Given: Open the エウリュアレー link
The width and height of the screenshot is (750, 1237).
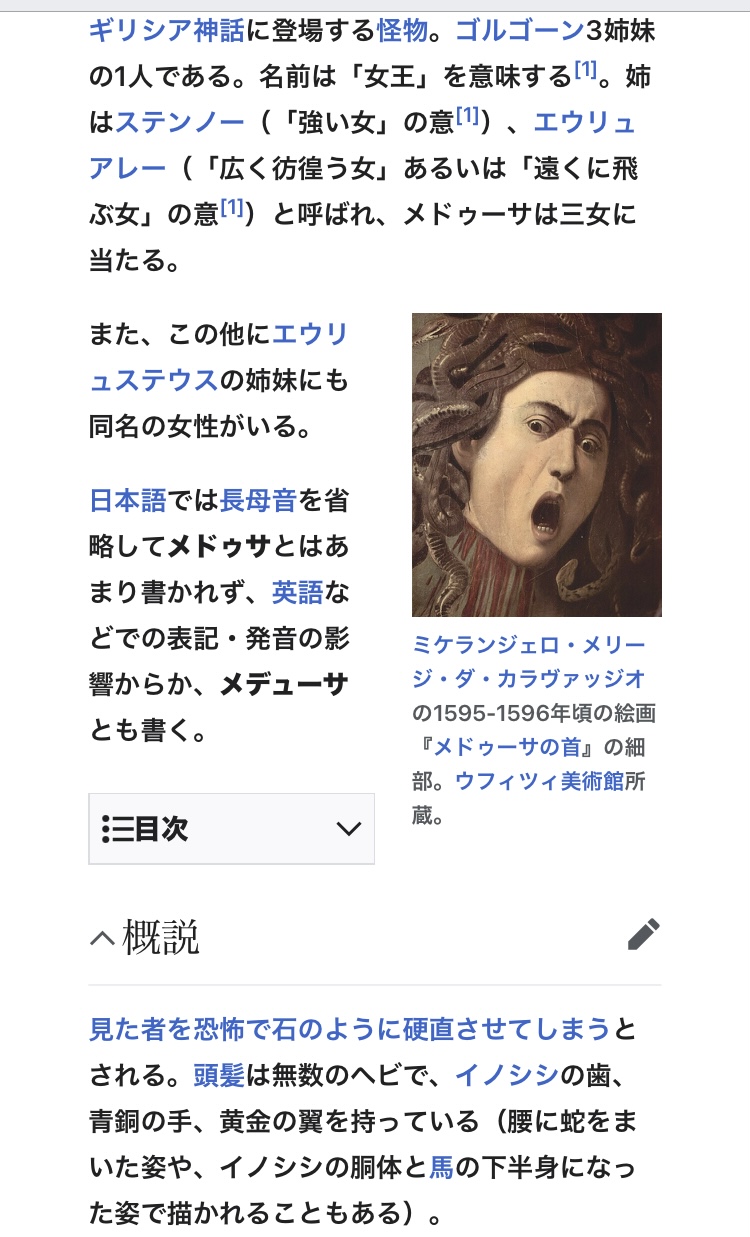Looking at the screenshot, I should click(584, 122).
